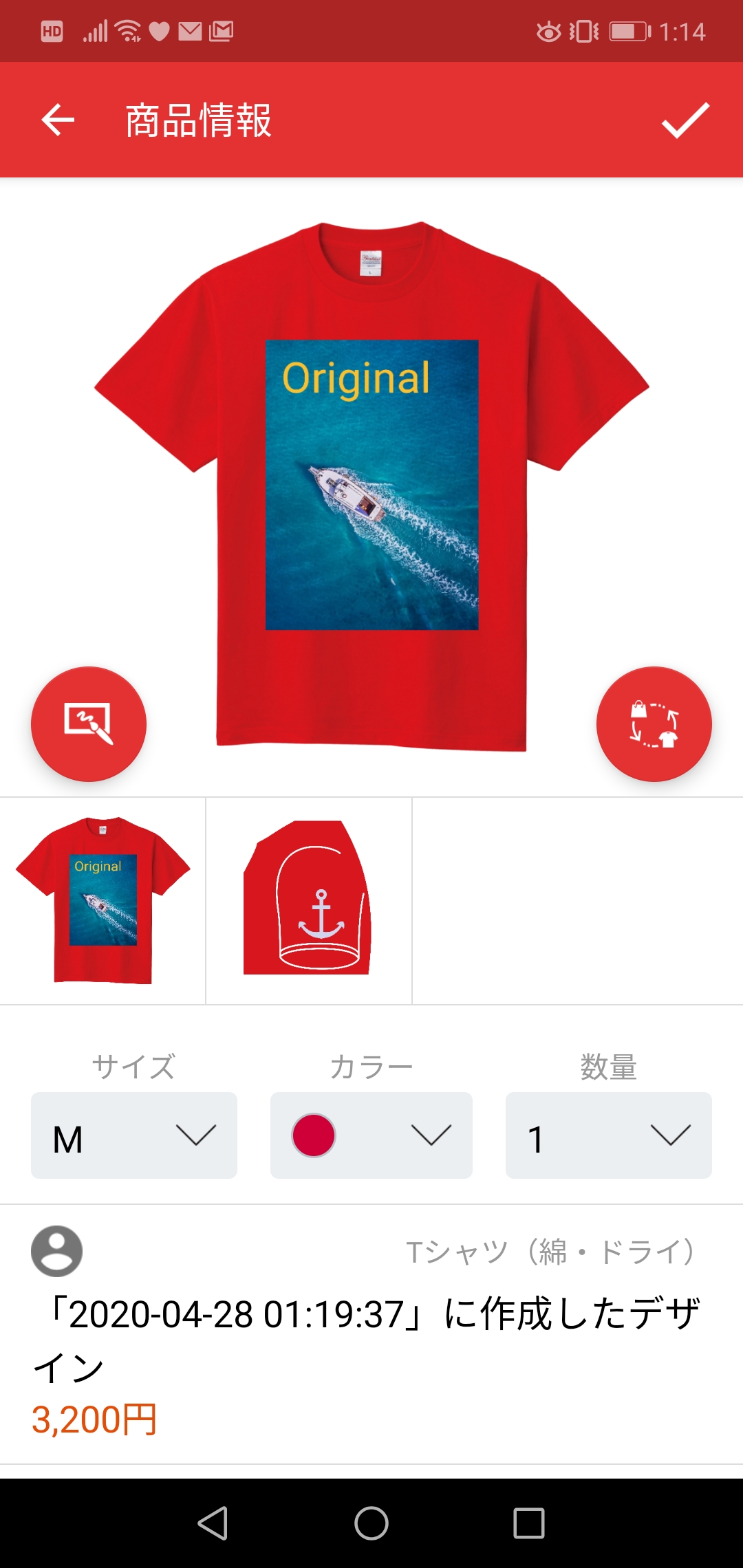Viewport: 743px width, 1568px height.
Task: Select the front design T-shirt thumbnail
Action: click(x=103, y=900)
